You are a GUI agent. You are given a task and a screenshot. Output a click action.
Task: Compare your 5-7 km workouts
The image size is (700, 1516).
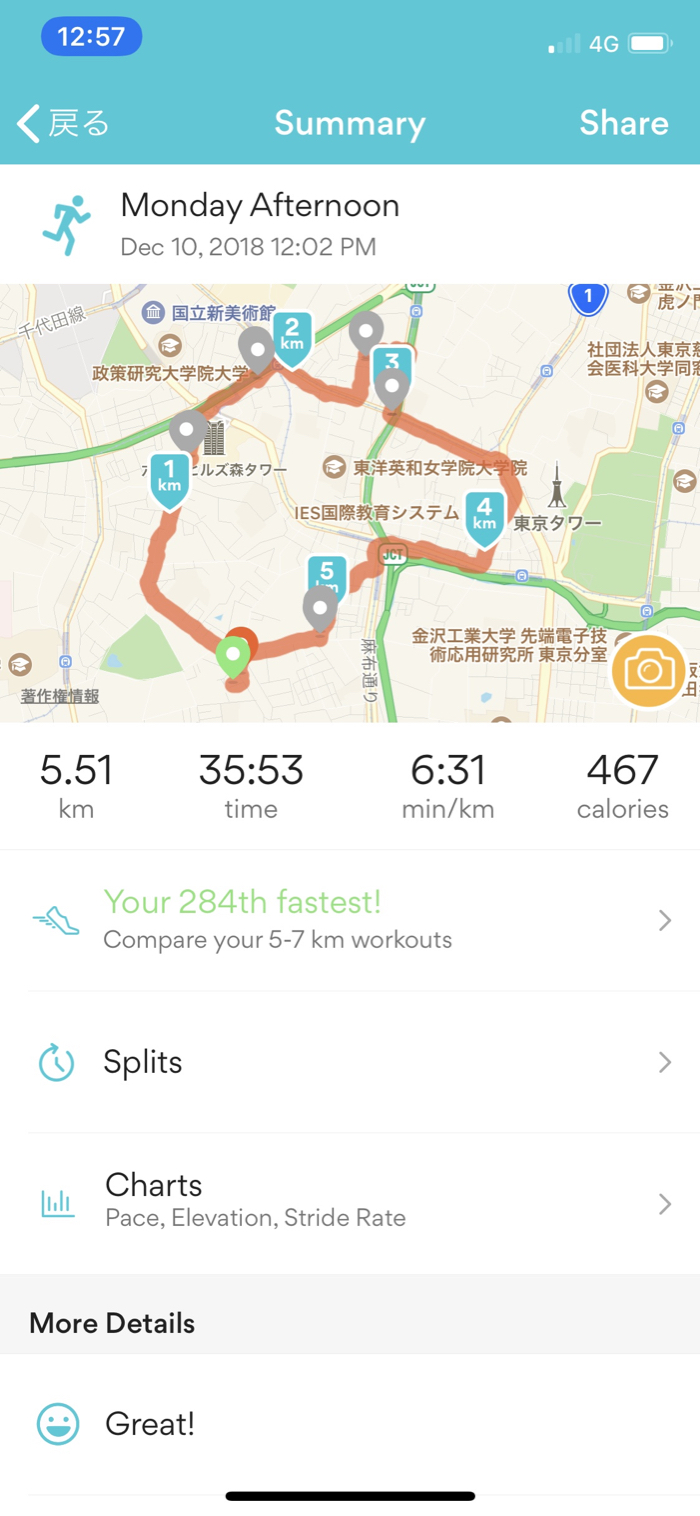pos(350,920)
